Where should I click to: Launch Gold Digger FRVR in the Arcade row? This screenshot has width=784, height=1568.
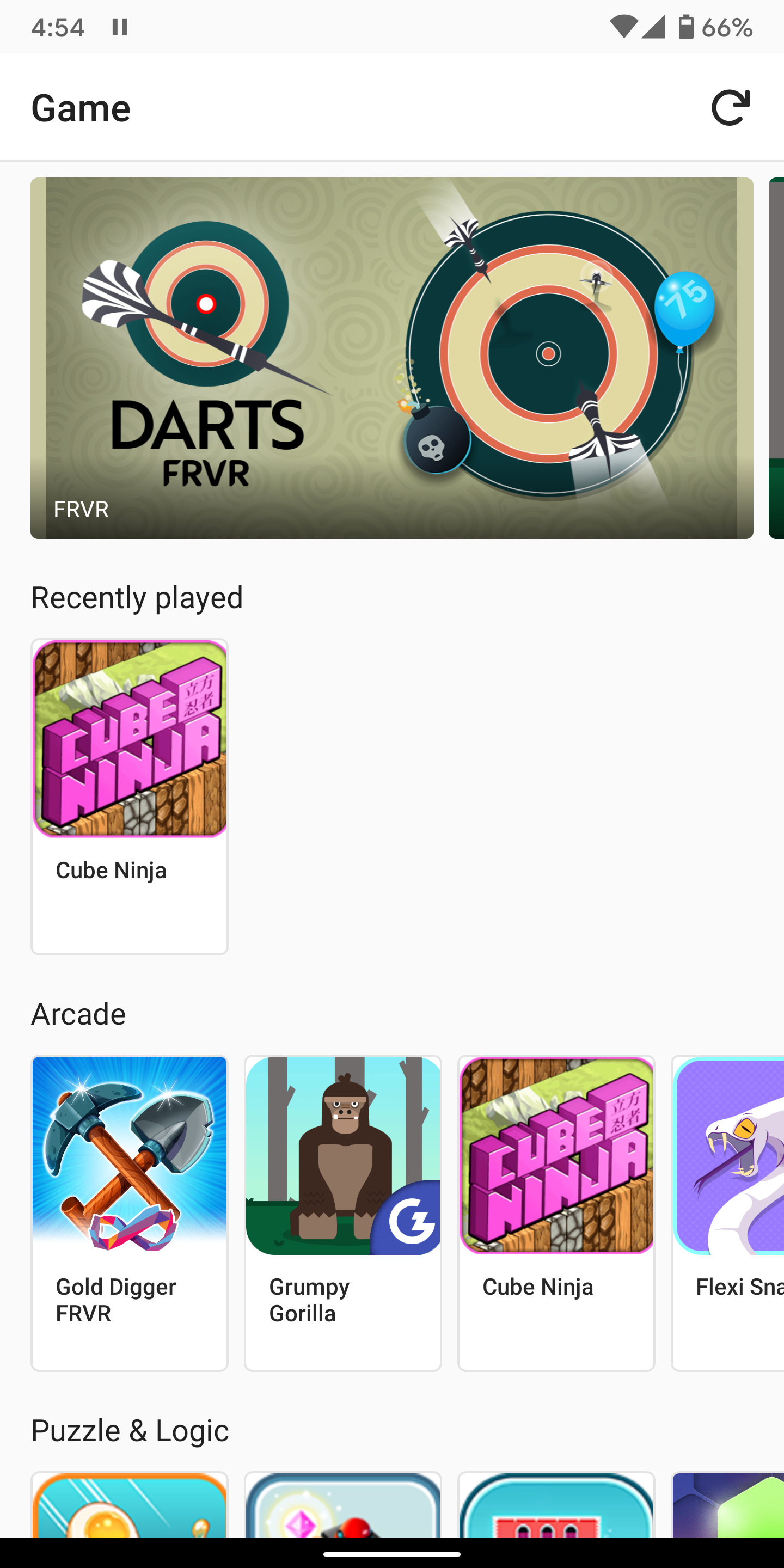(x=130, y=1212)
